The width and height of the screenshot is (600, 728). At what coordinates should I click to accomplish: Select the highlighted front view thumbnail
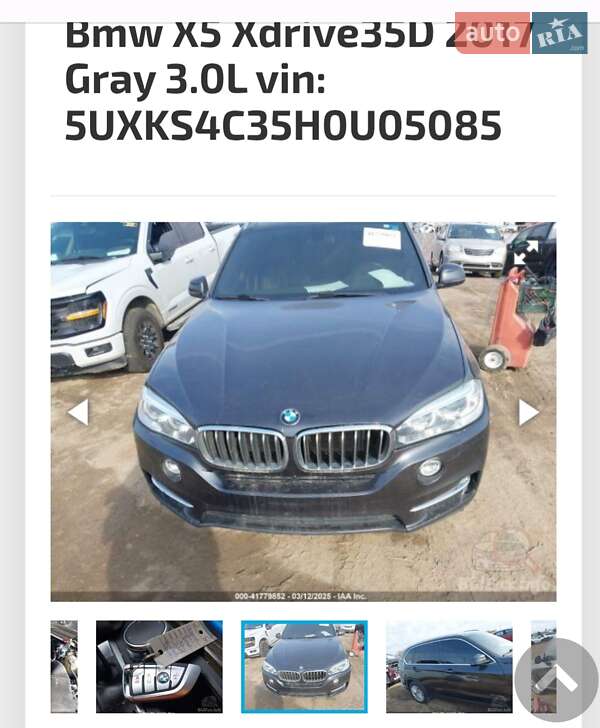[x=304, y=667]
